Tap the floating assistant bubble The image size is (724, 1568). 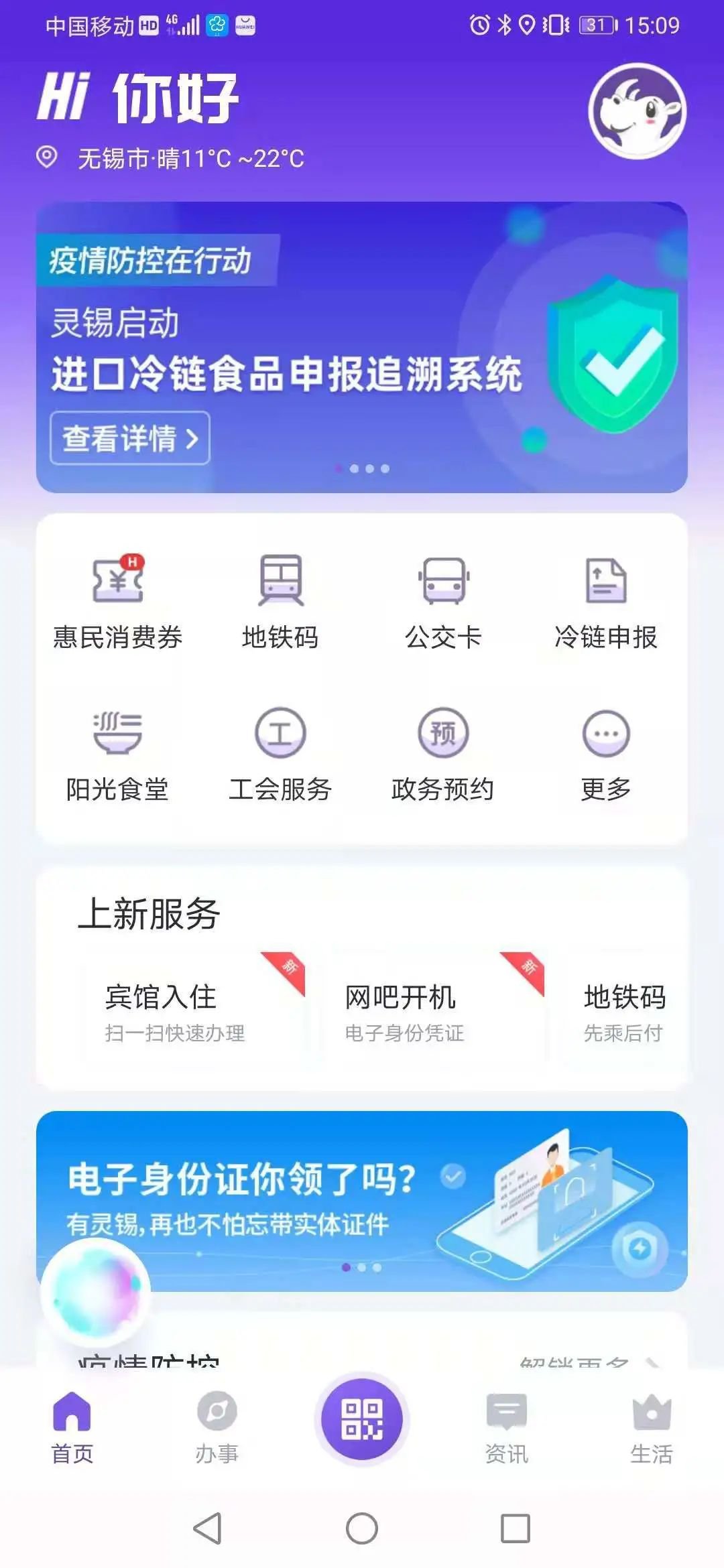pos(96,1292)
